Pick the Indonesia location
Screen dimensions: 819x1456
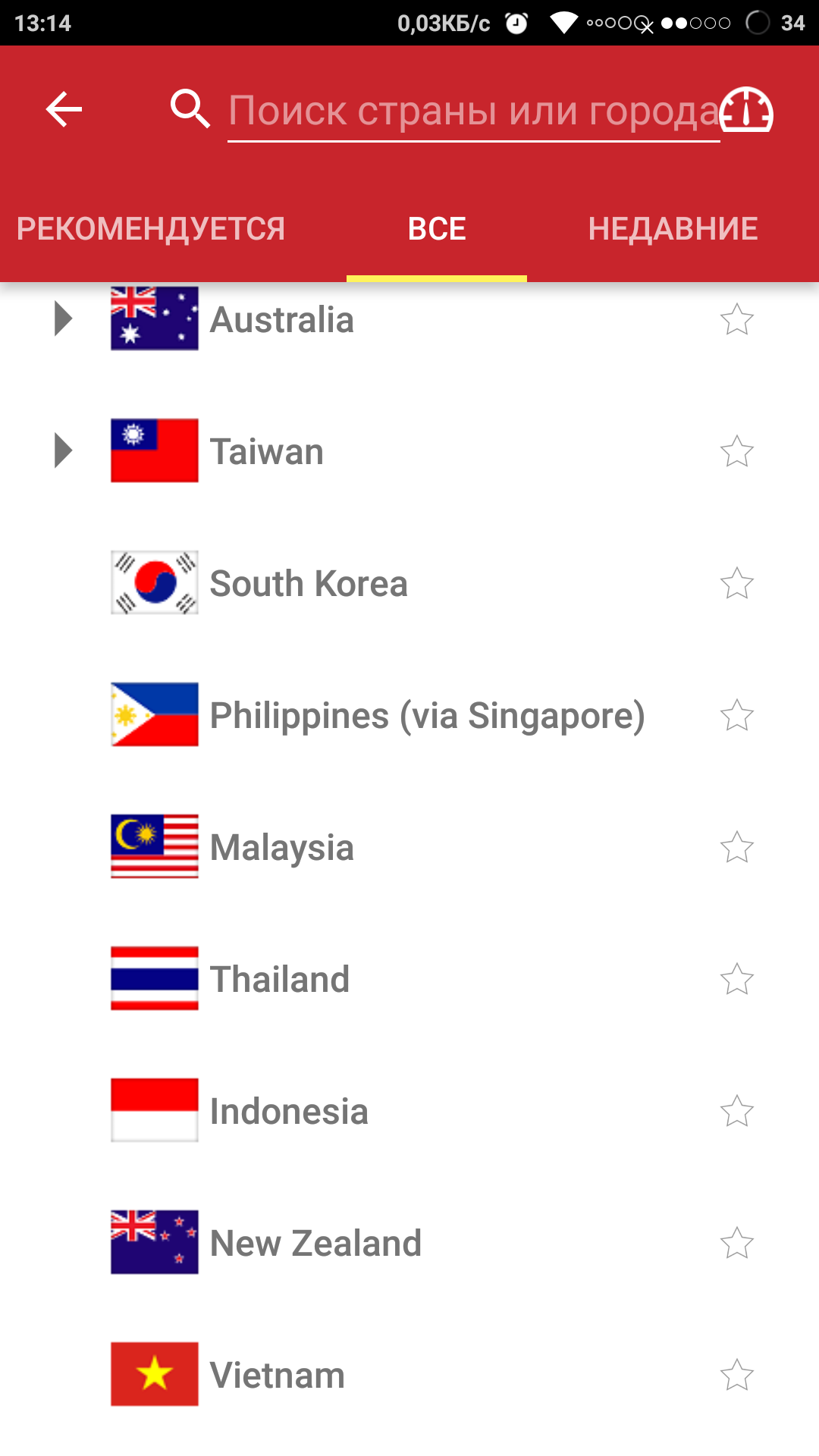pyautogui.click(x=409, y=1111)
